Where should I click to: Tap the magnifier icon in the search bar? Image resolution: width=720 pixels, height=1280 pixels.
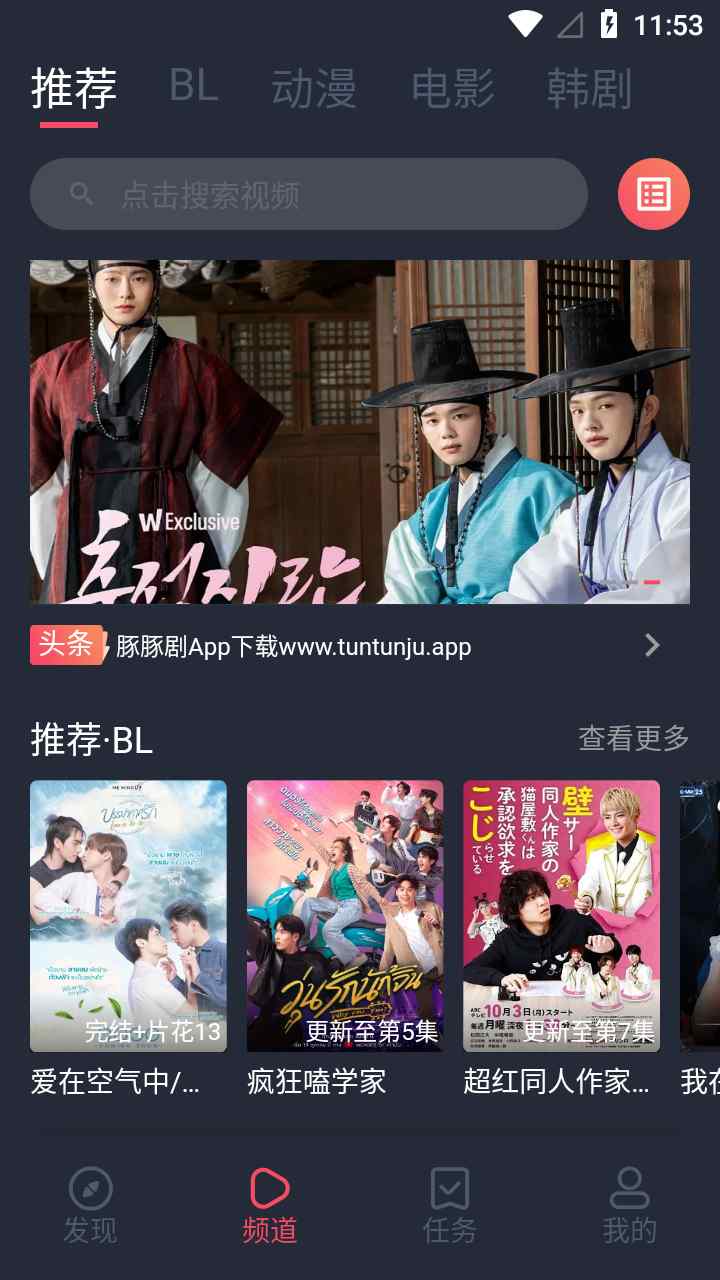point(81,193)
